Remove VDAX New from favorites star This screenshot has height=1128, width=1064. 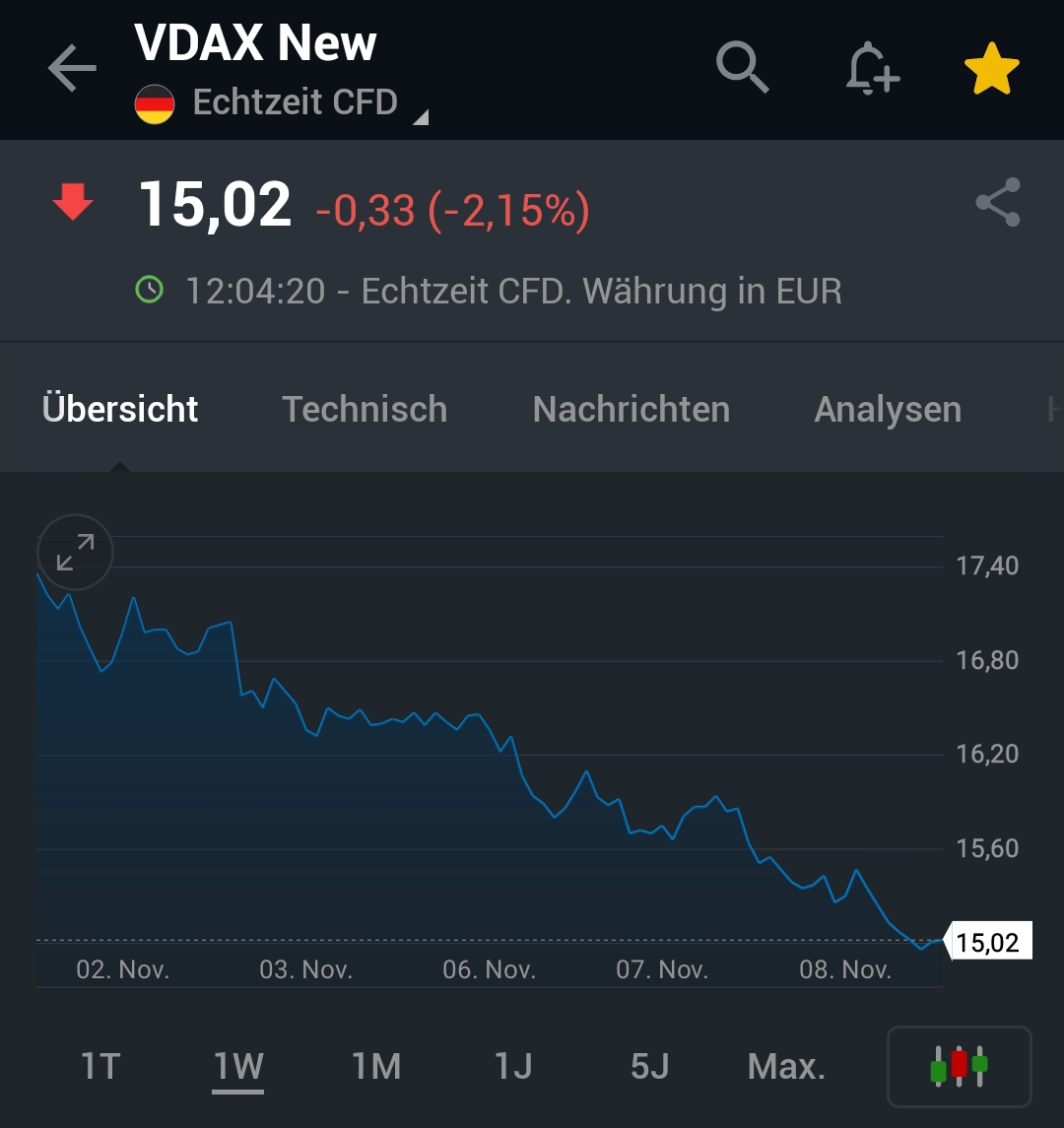click(x=991, y=69)
